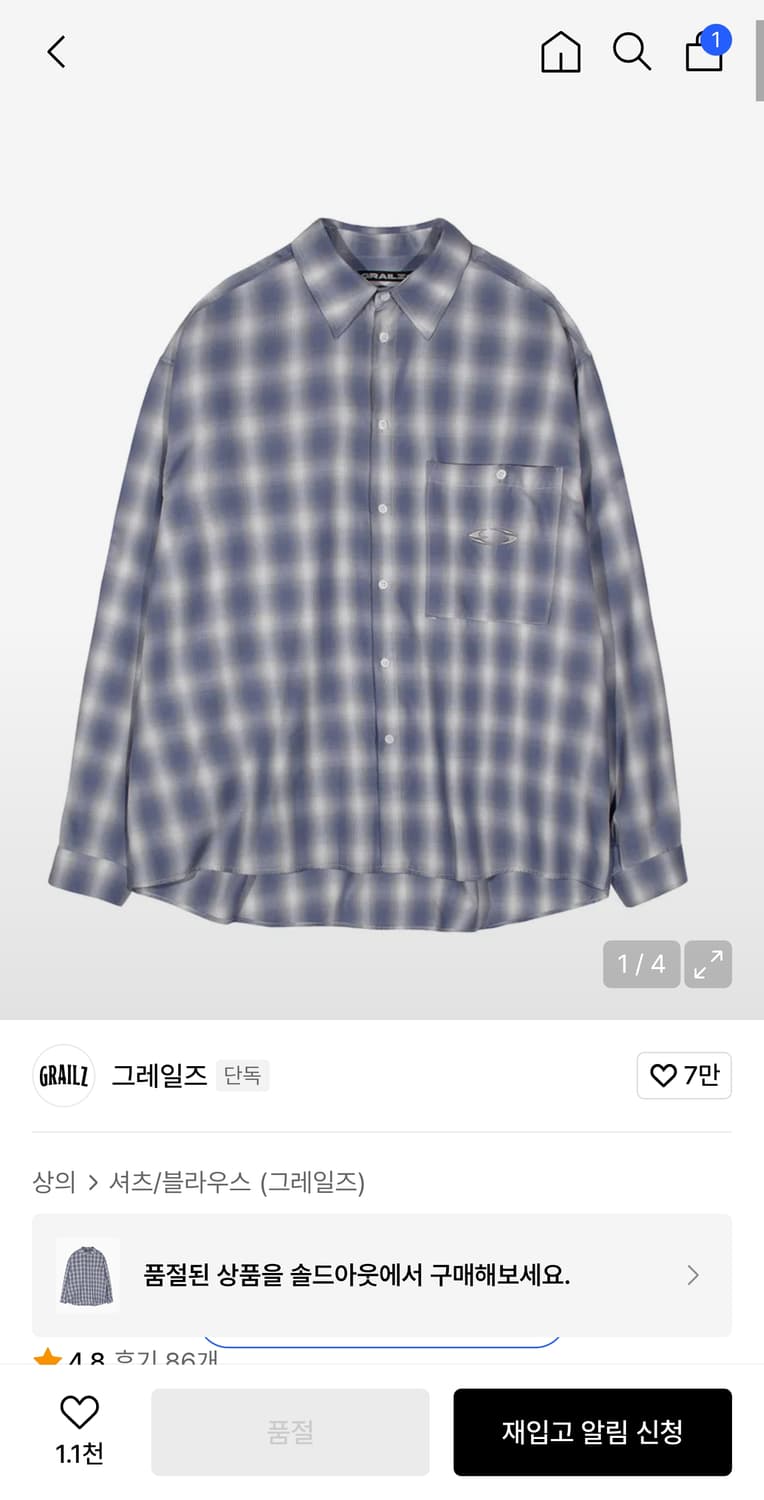Tap the orange star next to 4.8 rating

(47, 1355)
